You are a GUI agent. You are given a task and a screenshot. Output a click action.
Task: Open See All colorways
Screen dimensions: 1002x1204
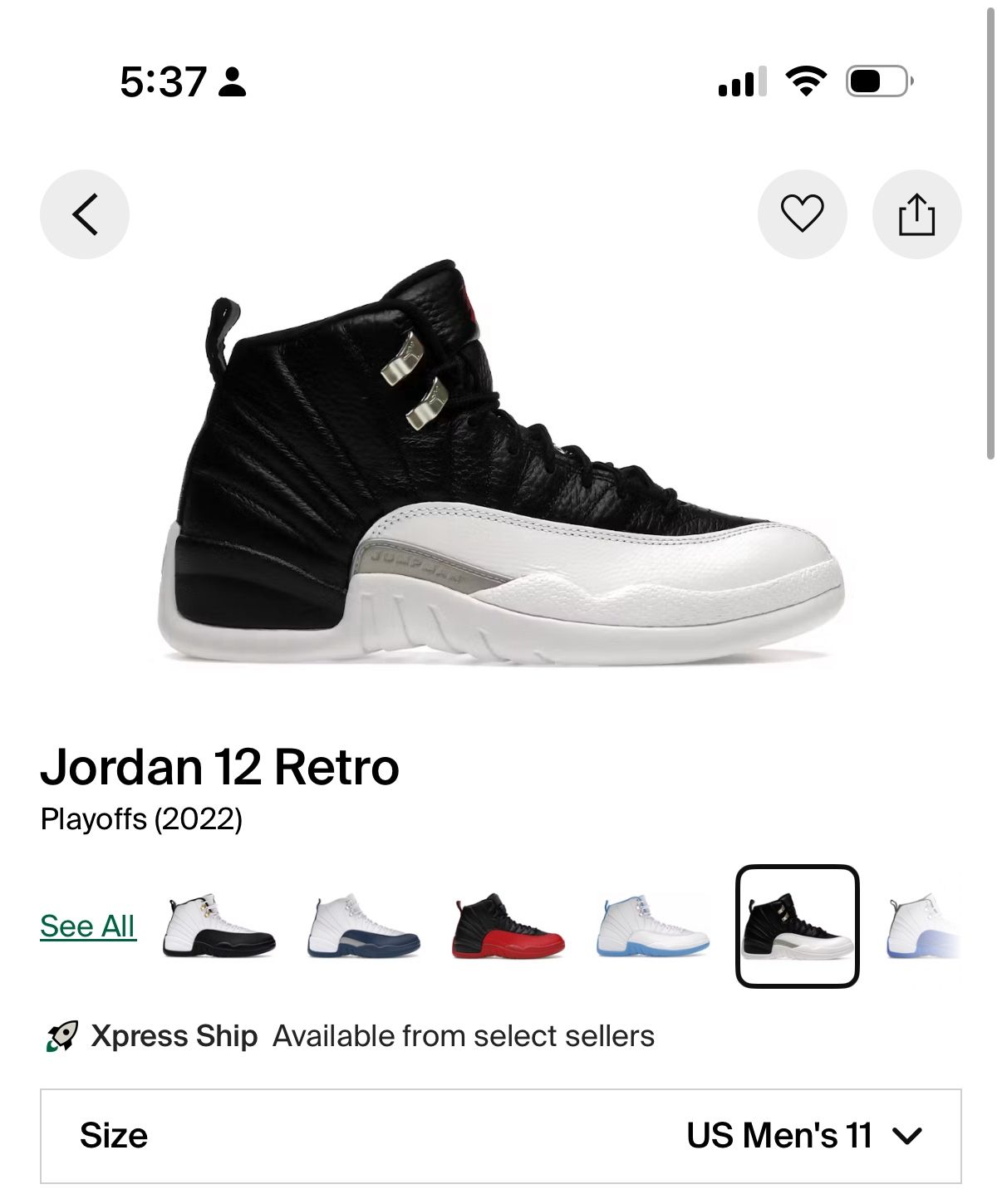87,926
